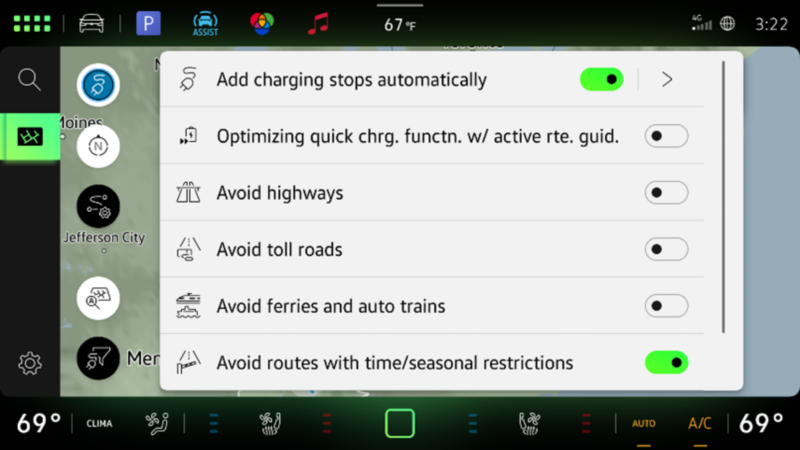This screenshot has height=450, width=800.
Task: Tap the north compass button on map
Action: [98, 147]
